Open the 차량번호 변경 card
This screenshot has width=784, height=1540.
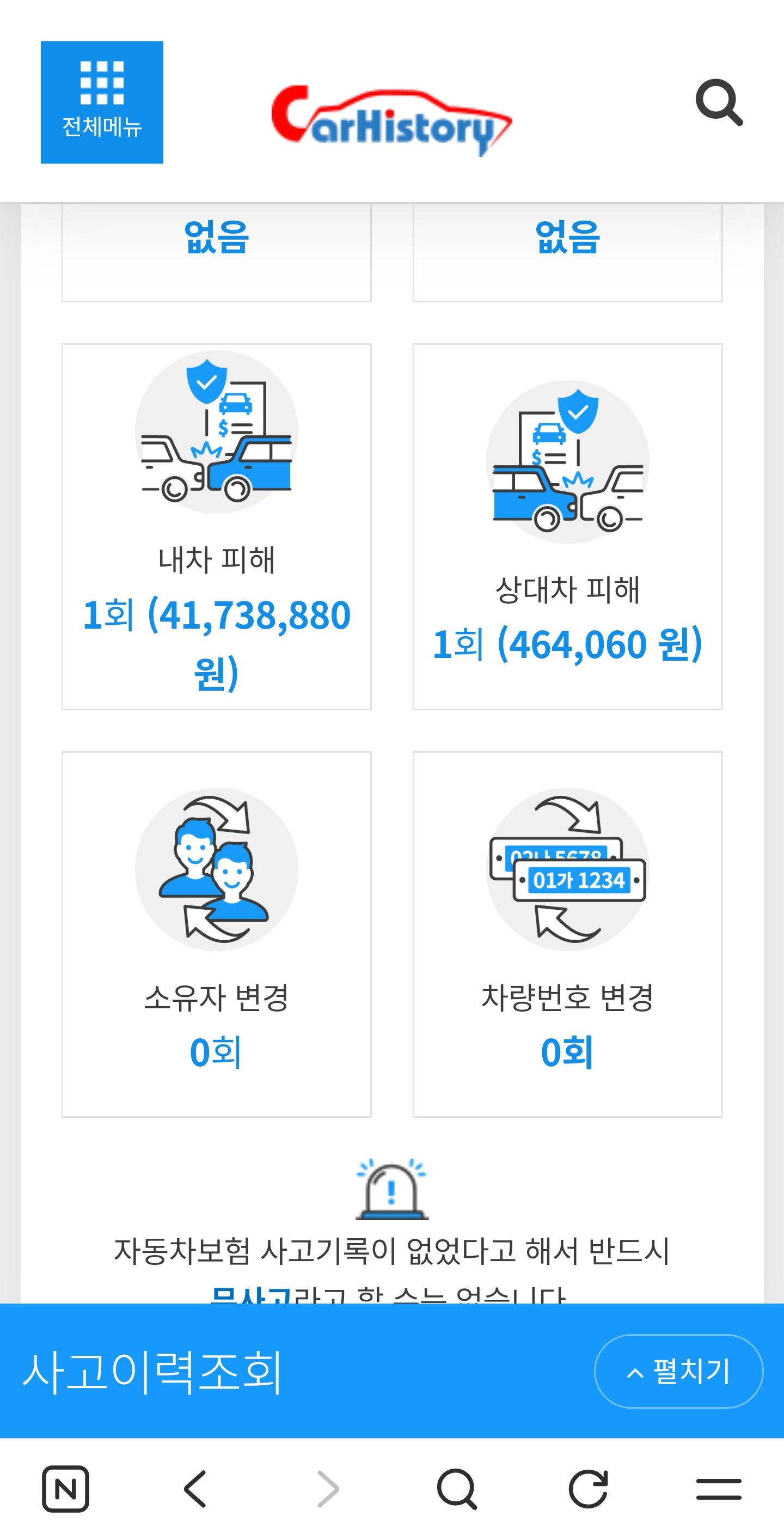(567, 934)
